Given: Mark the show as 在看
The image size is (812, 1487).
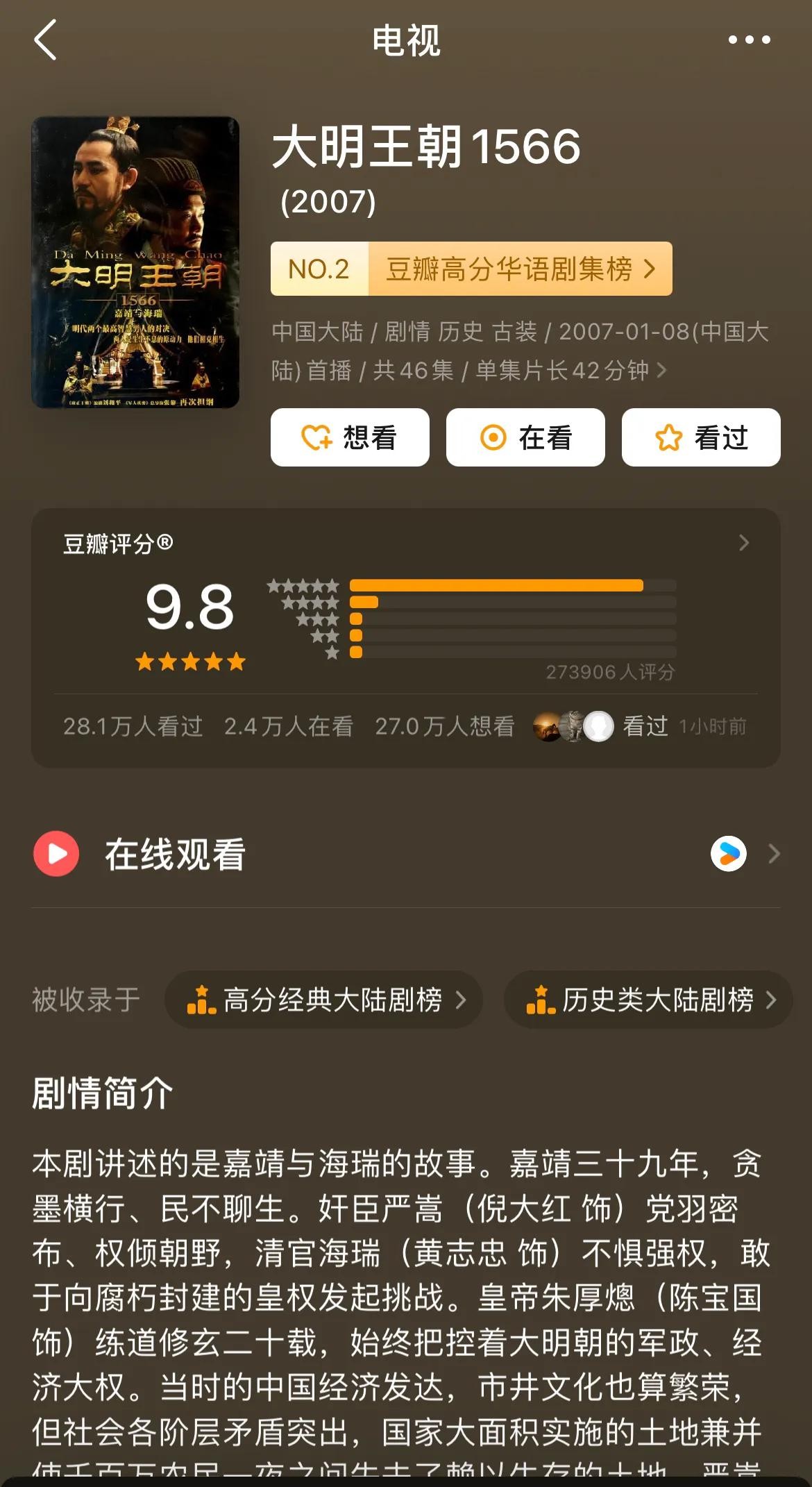Looking at the screenshot, I should (525, 437).
